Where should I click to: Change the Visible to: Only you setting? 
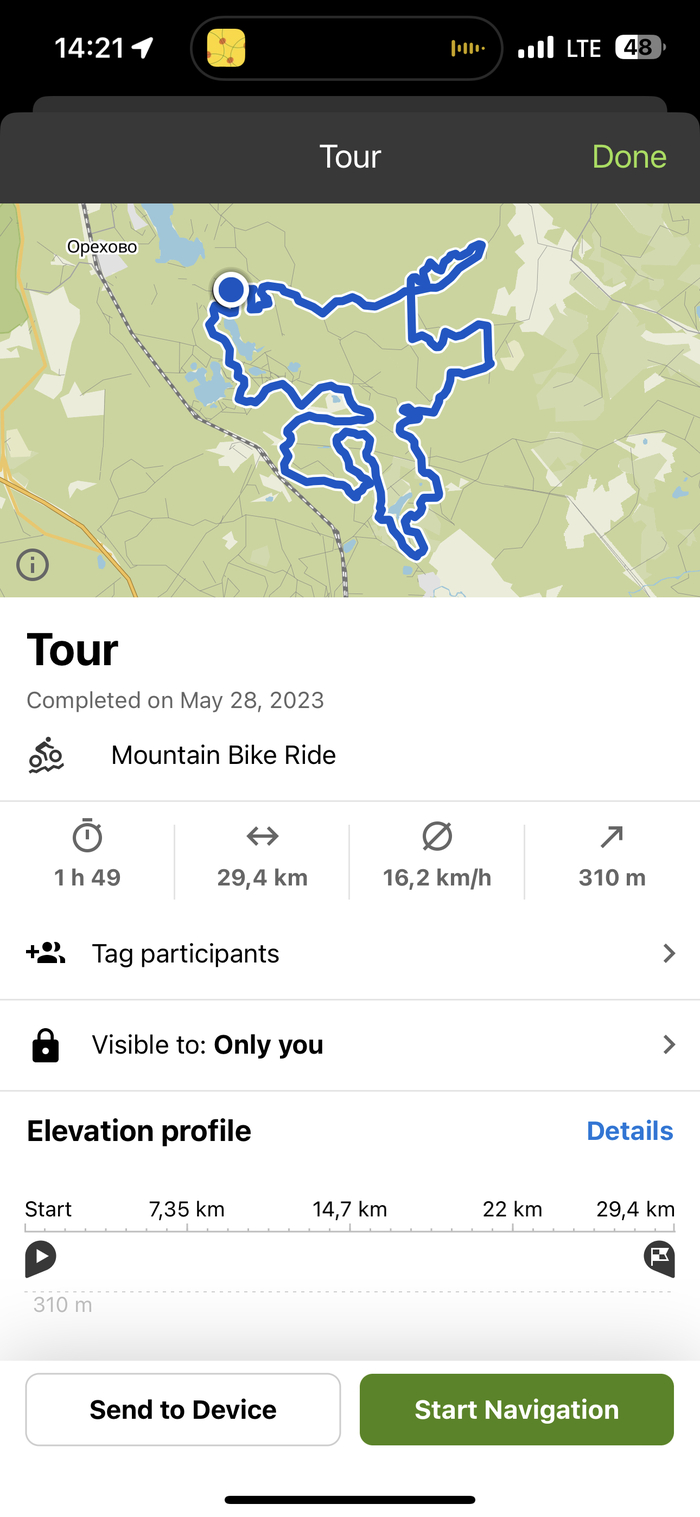(350, 1045)
